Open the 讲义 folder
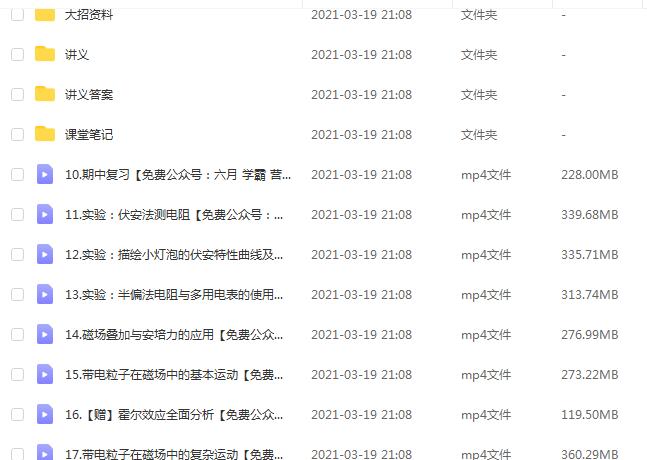Screen dimensions: 647x460 point(77,55)
